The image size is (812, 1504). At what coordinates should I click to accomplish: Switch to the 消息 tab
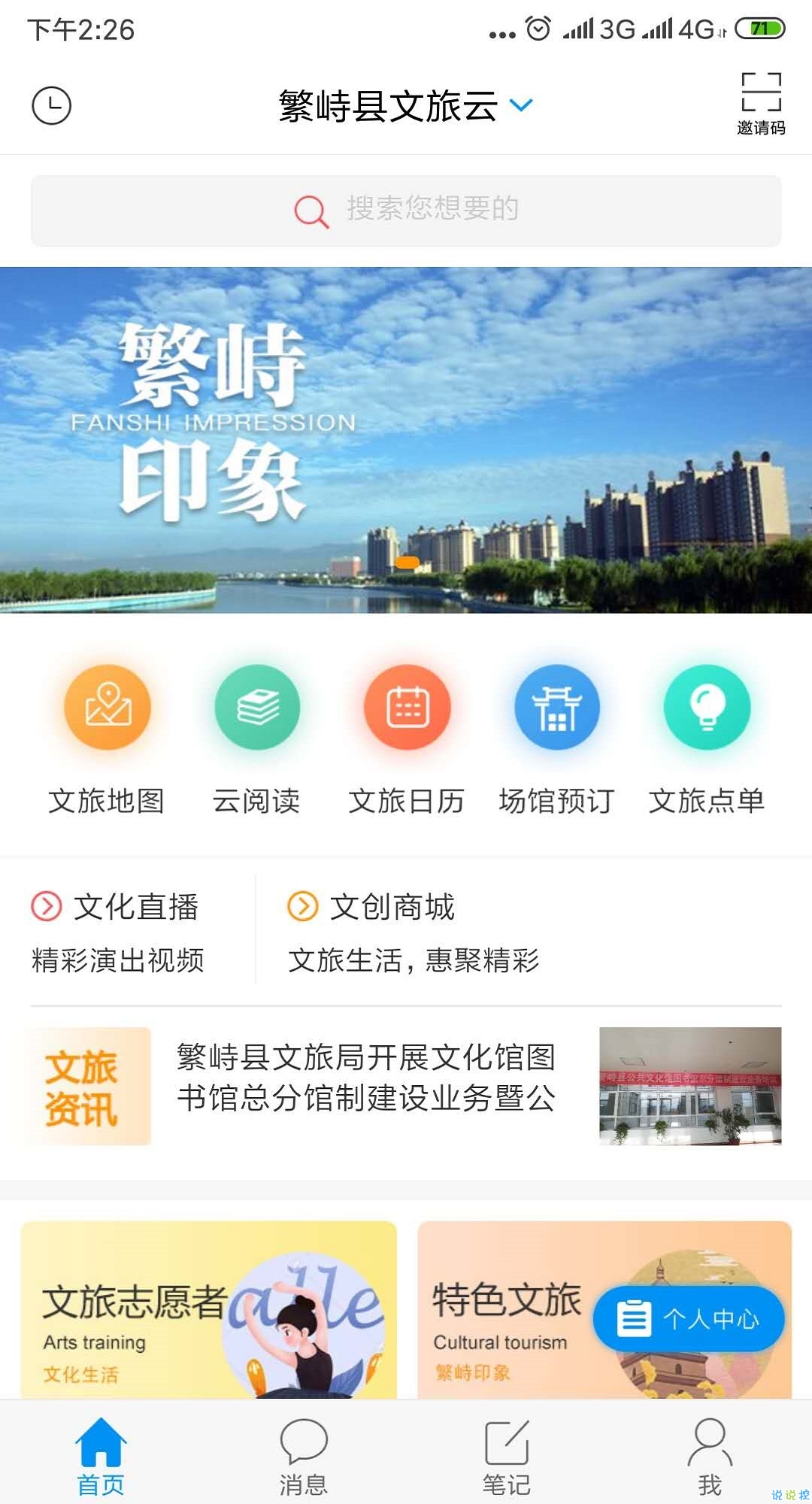coord(304,1455)
